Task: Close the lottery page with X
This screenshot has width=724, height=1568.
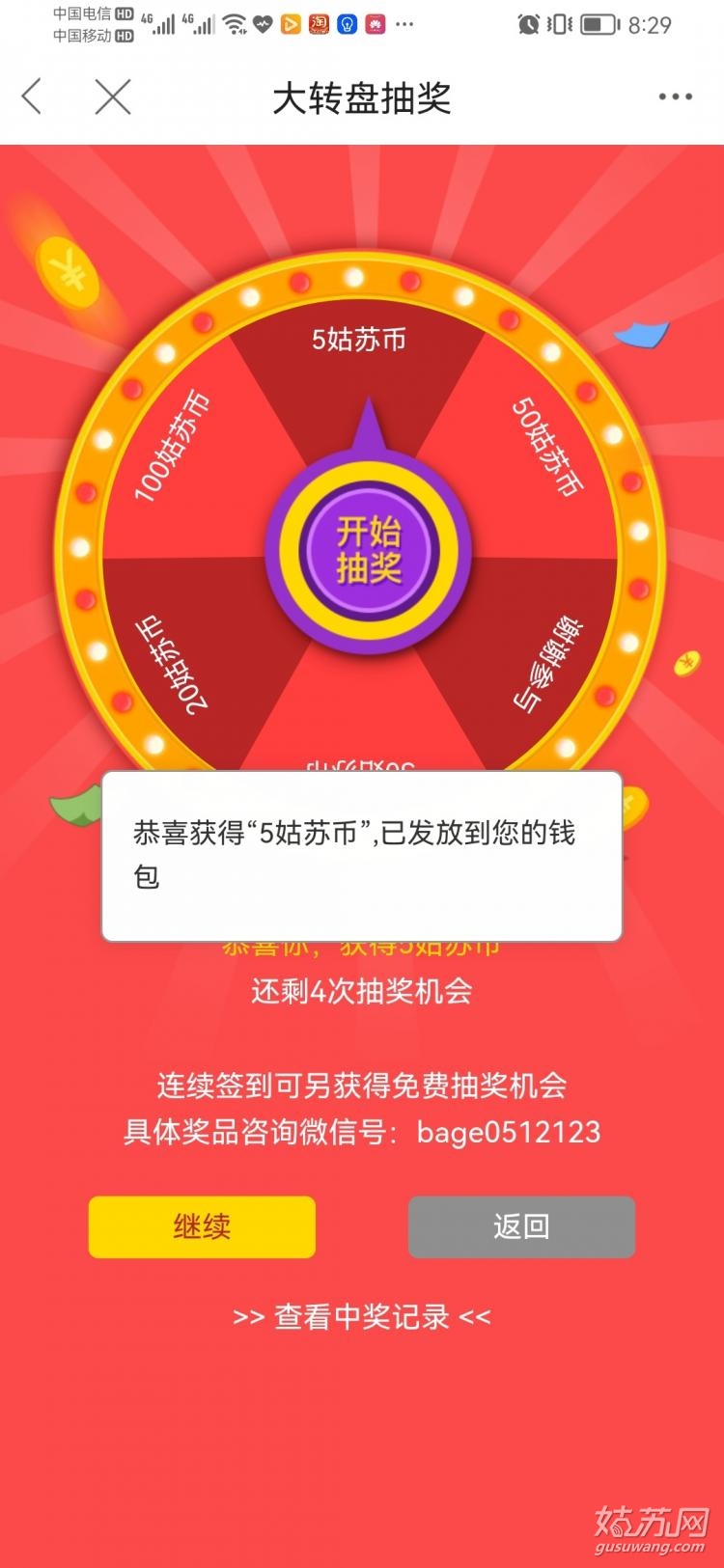Action: [113, 97]
